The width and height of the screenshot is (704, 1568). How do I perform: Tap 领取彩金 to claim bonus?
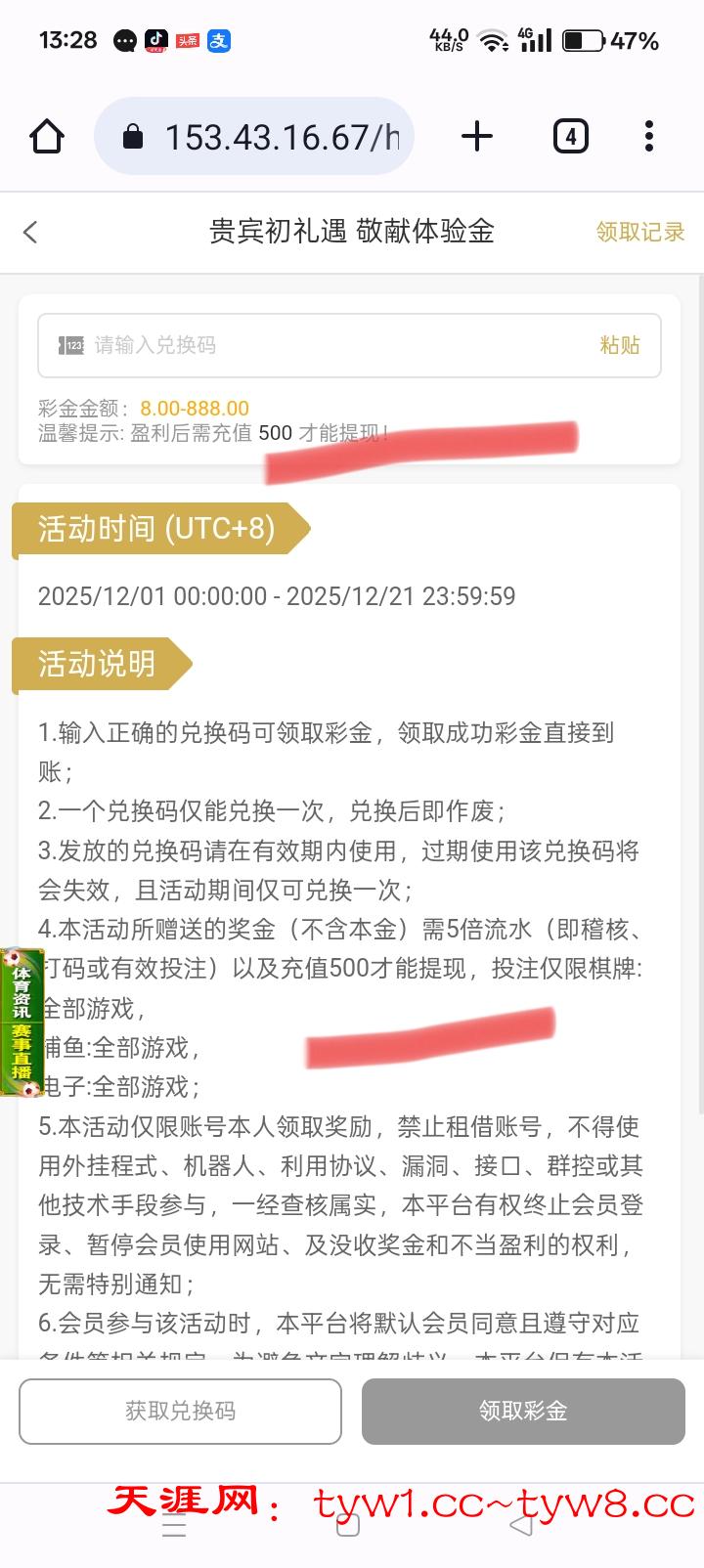[x=523, y=1411]
